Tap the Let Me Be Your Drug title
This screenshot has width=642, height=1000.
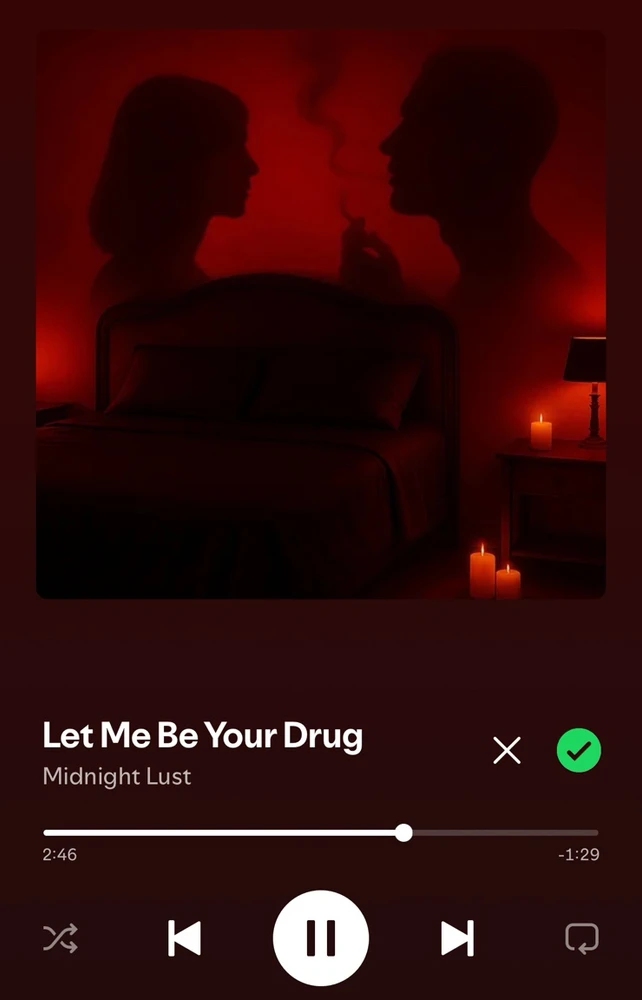[202, 736]
